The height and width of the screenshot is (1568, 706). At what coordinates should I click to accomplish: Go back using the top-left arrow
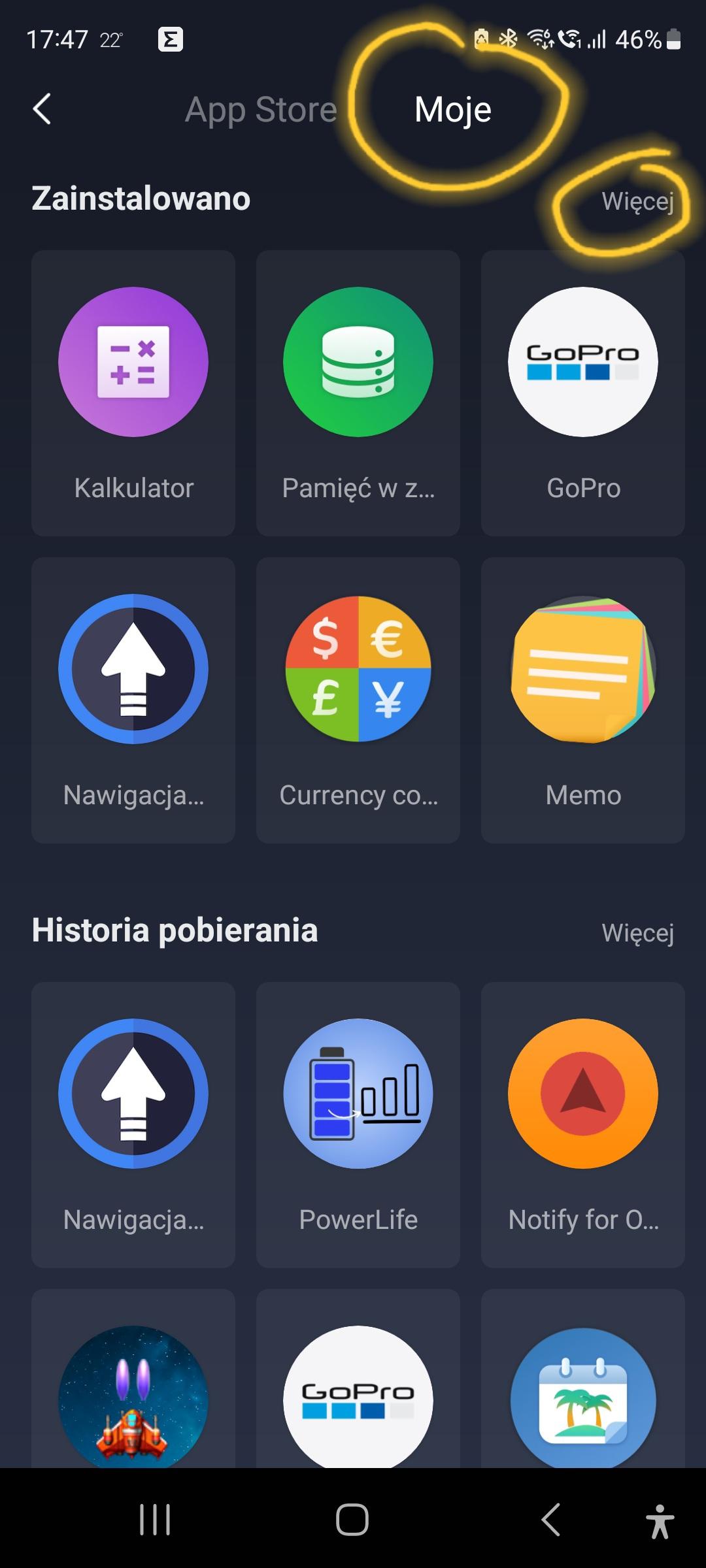42,108
